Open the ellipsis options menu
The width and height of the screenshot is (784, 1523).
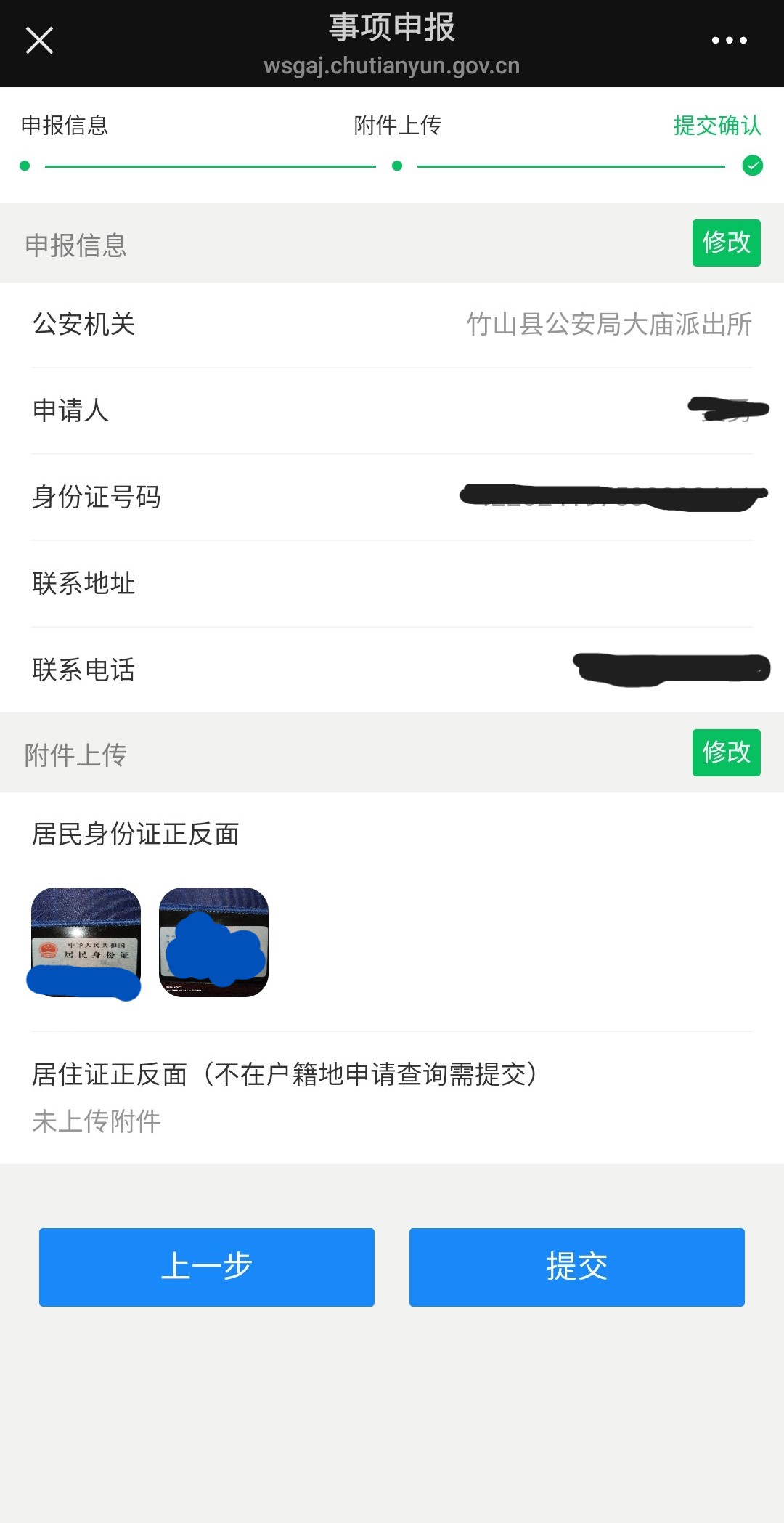[730, 40]
